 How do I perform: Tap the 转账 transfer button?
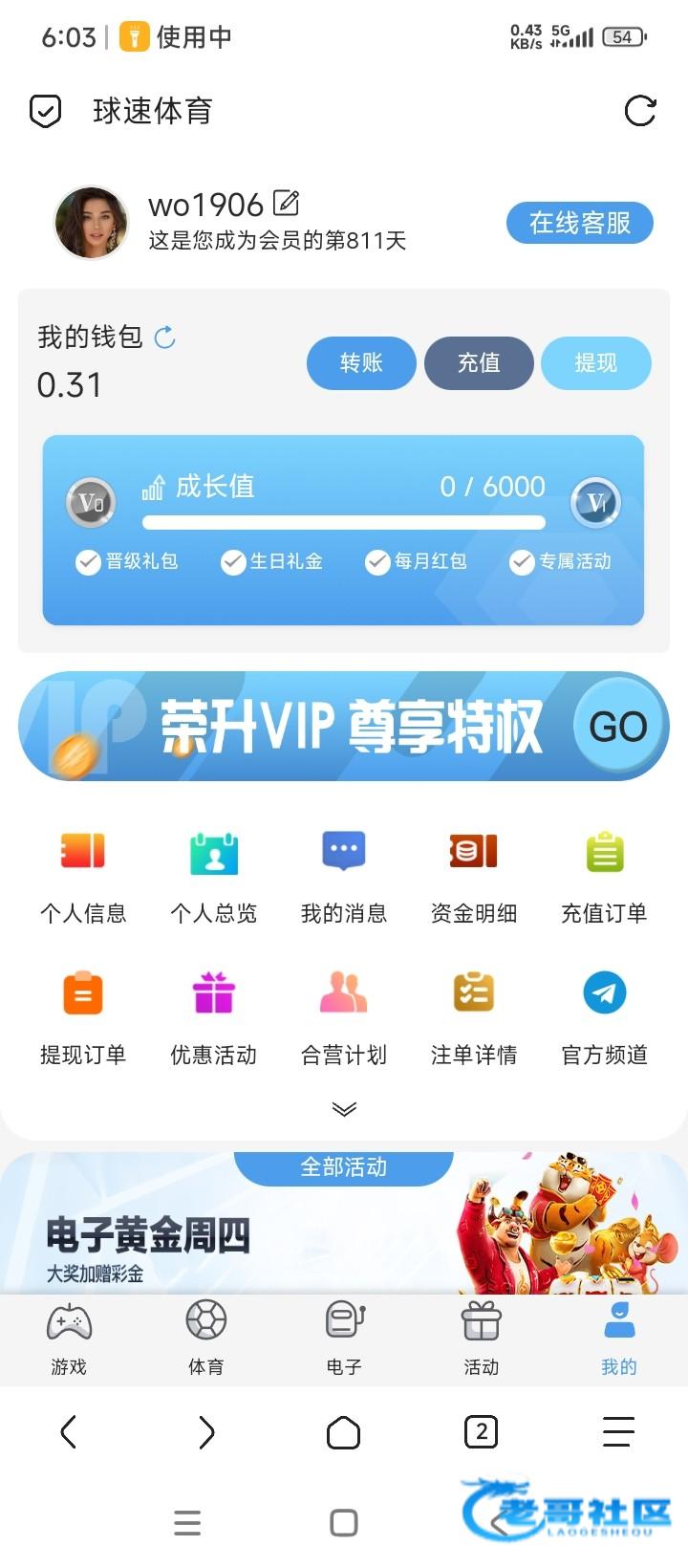click(x=361, y=363)
